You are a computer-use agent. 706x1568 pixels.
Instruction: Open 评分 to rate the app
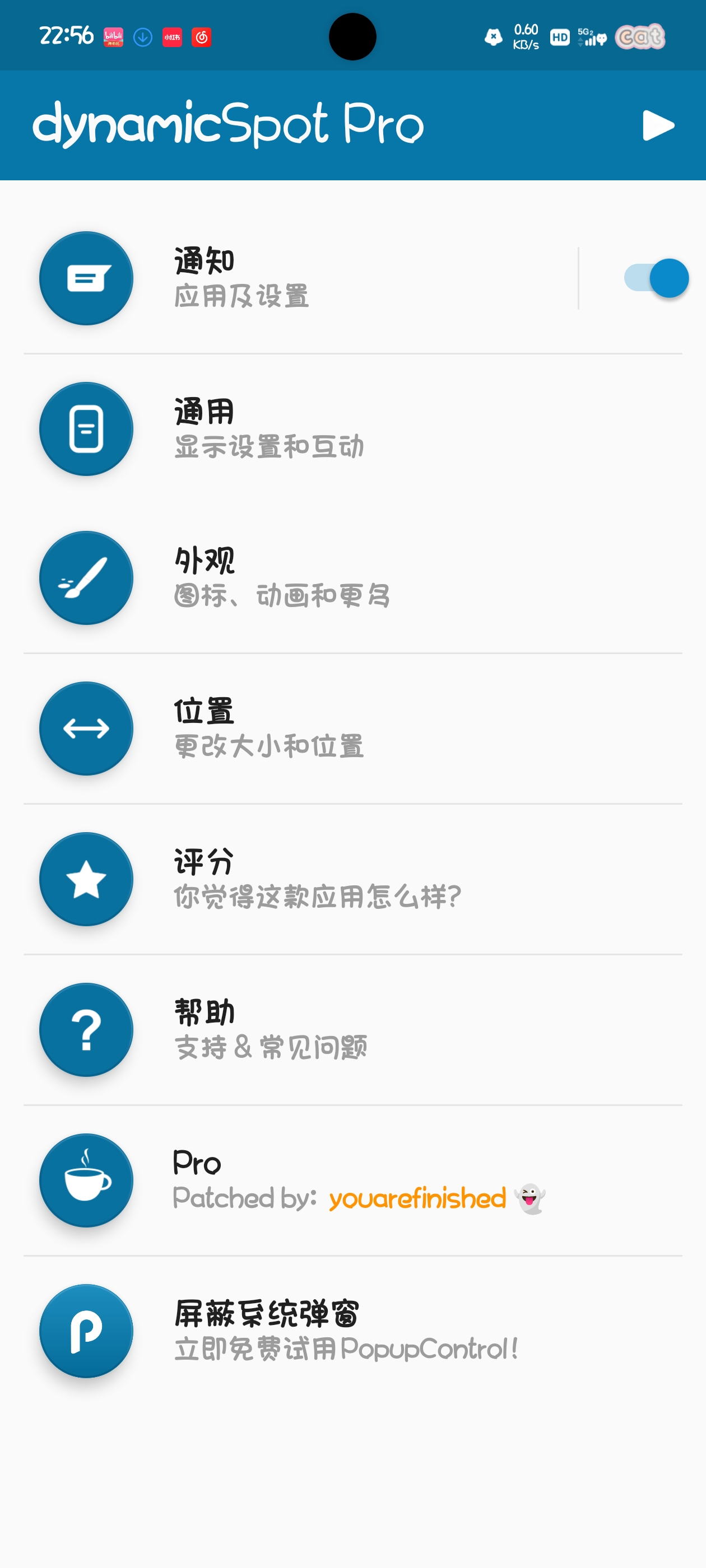352,879
